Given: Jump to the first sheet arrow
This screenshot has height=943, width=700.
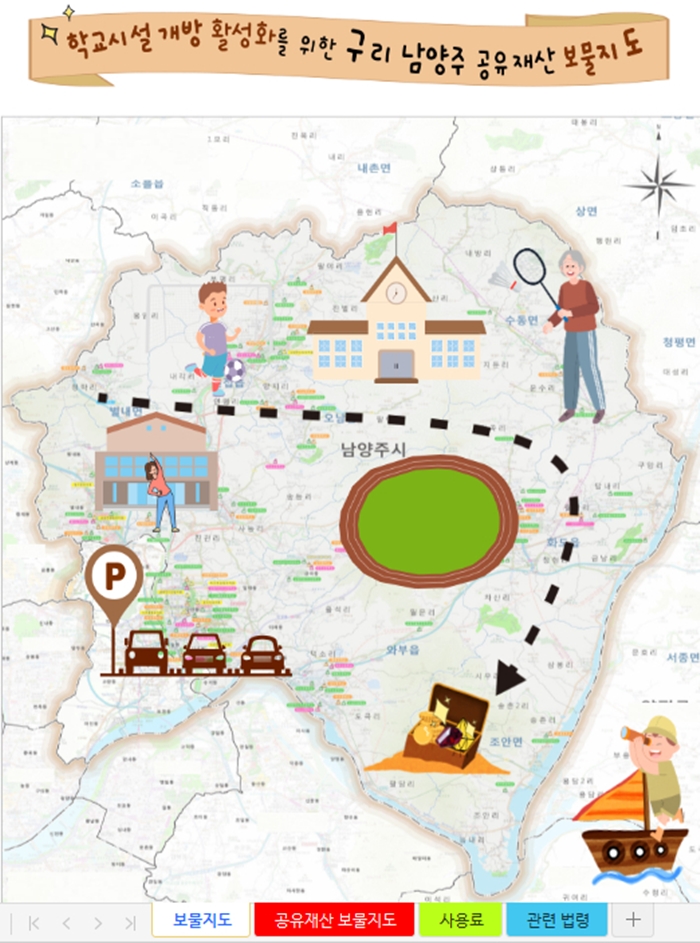Looking at the screenshot, I should pos(33,922).
